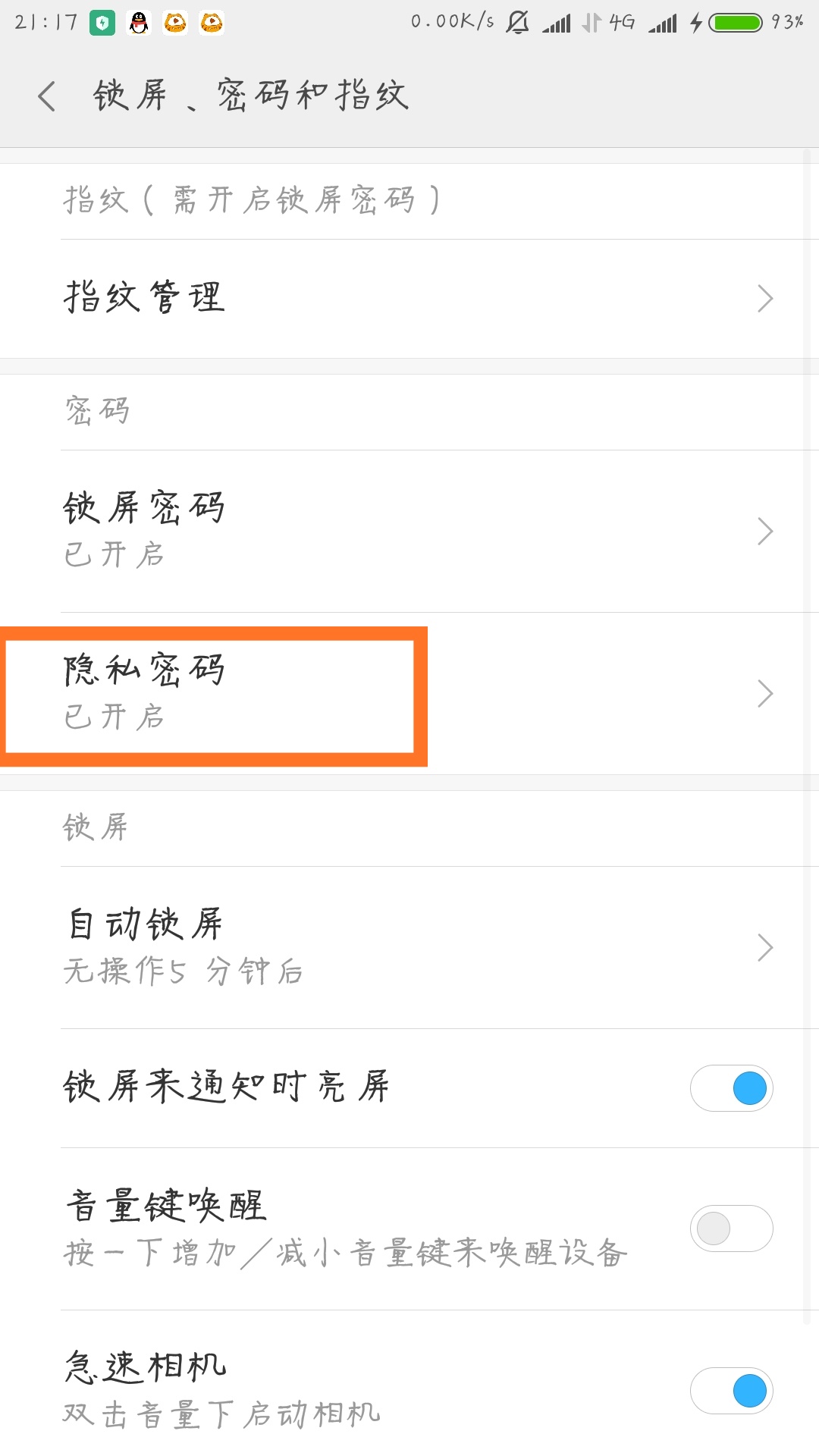819x1456 pixels.
Task: Click the charging lightning icon
Action: [696, 21]
